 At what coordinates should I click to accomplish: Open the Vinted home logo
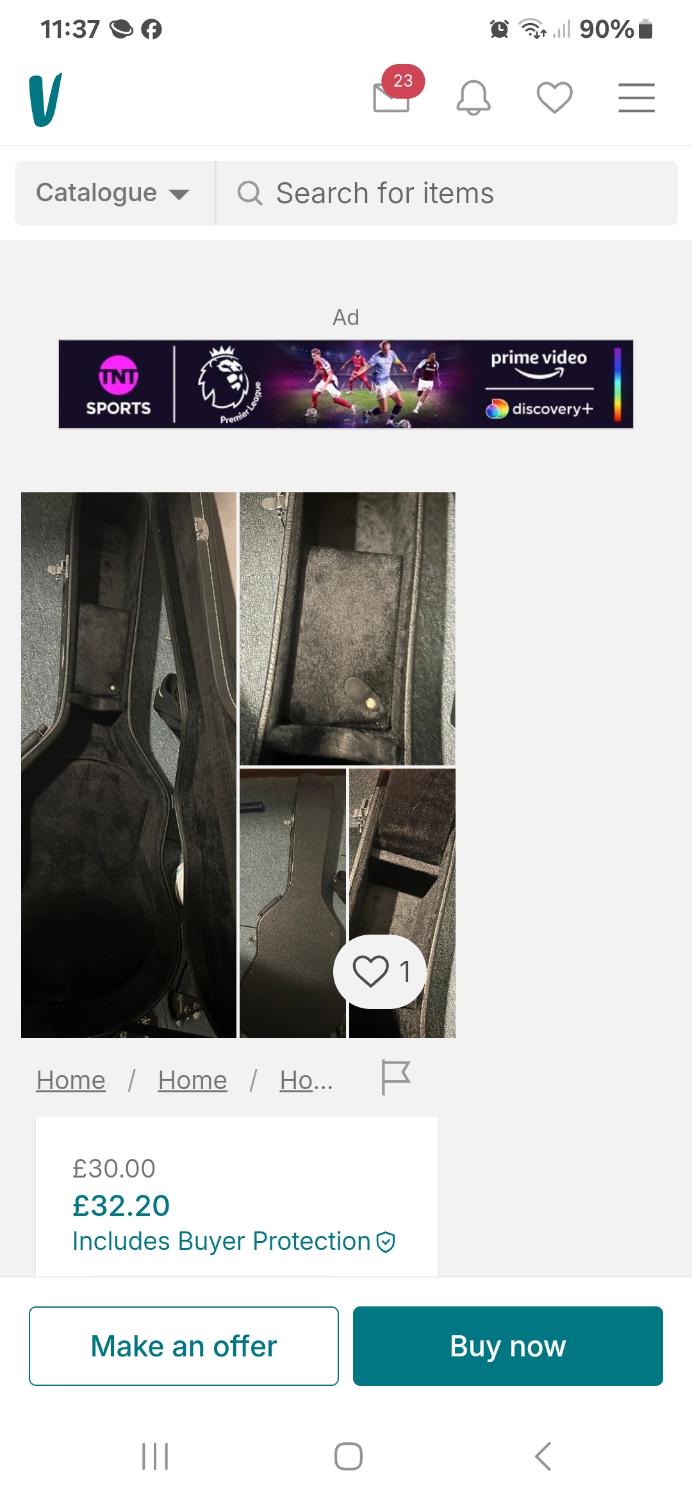click(x=45, y=99)
